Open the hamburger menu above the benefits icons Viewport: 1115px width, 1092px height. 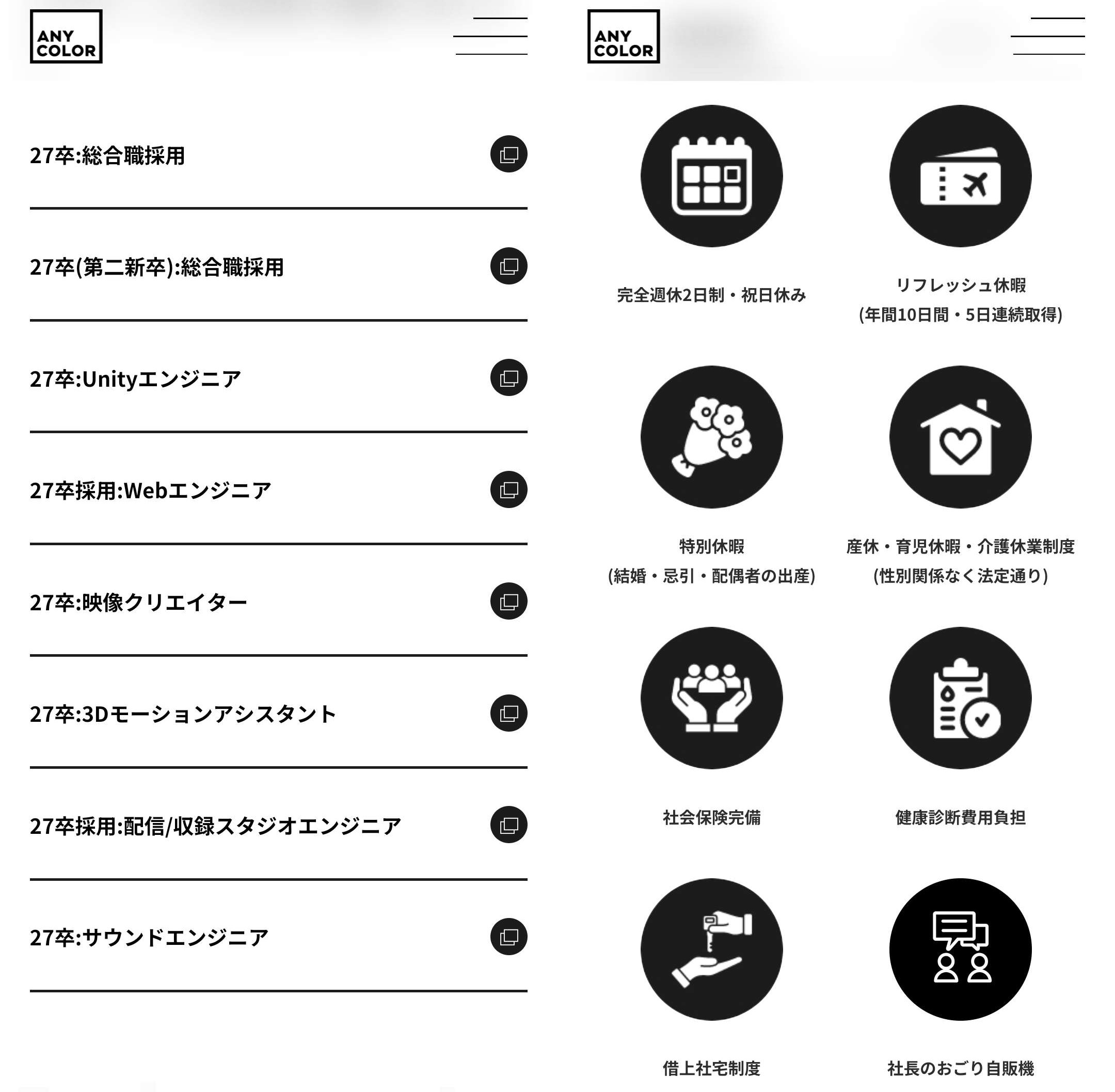click(1048, 36)
